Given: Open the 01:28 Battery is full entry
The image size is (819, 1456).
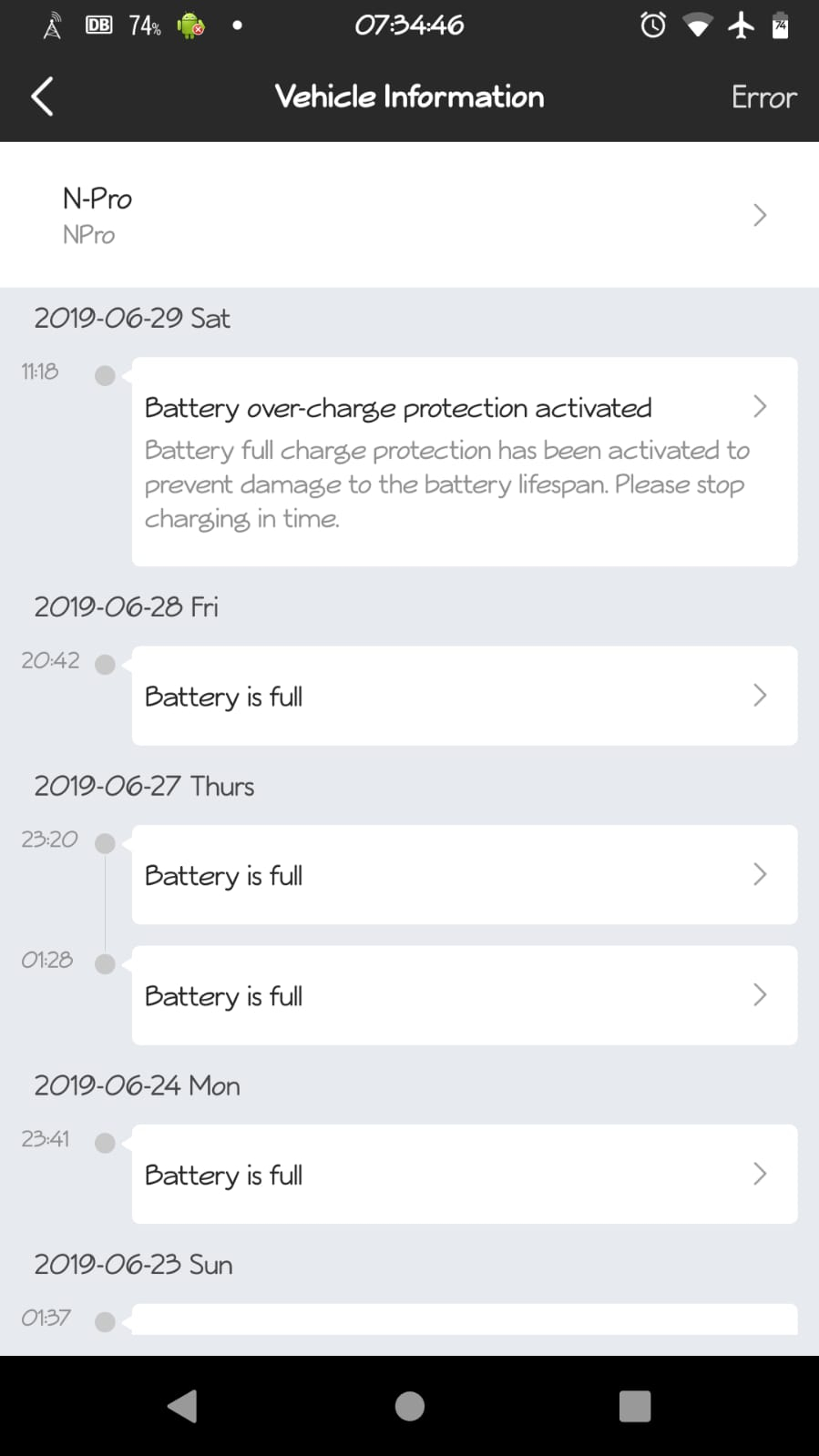Looking at the screenshot, I should (464, 994).
